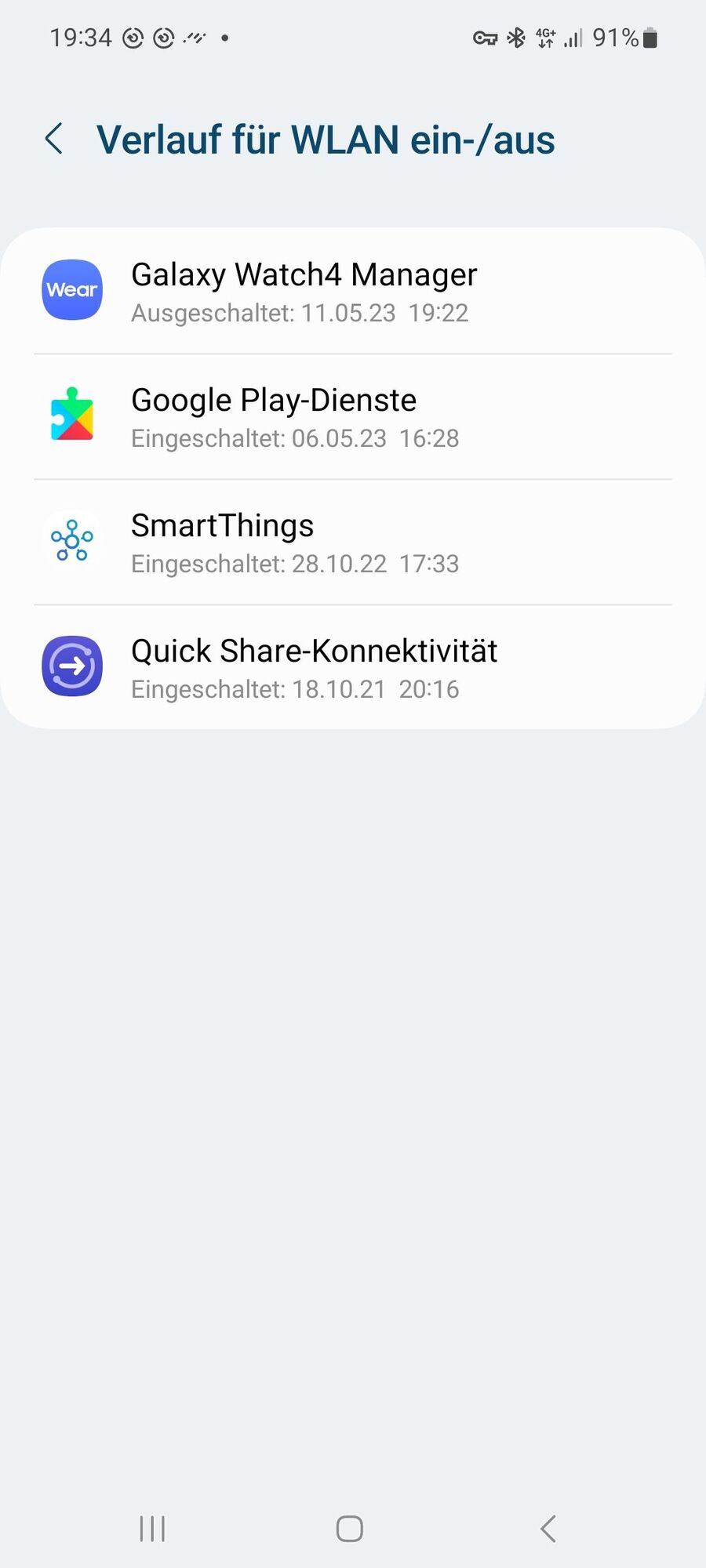The width and height of the screenshot is (706, 1568).
Task: Select the Google Play-Dienste row
Action: click(x=353, y=417)
